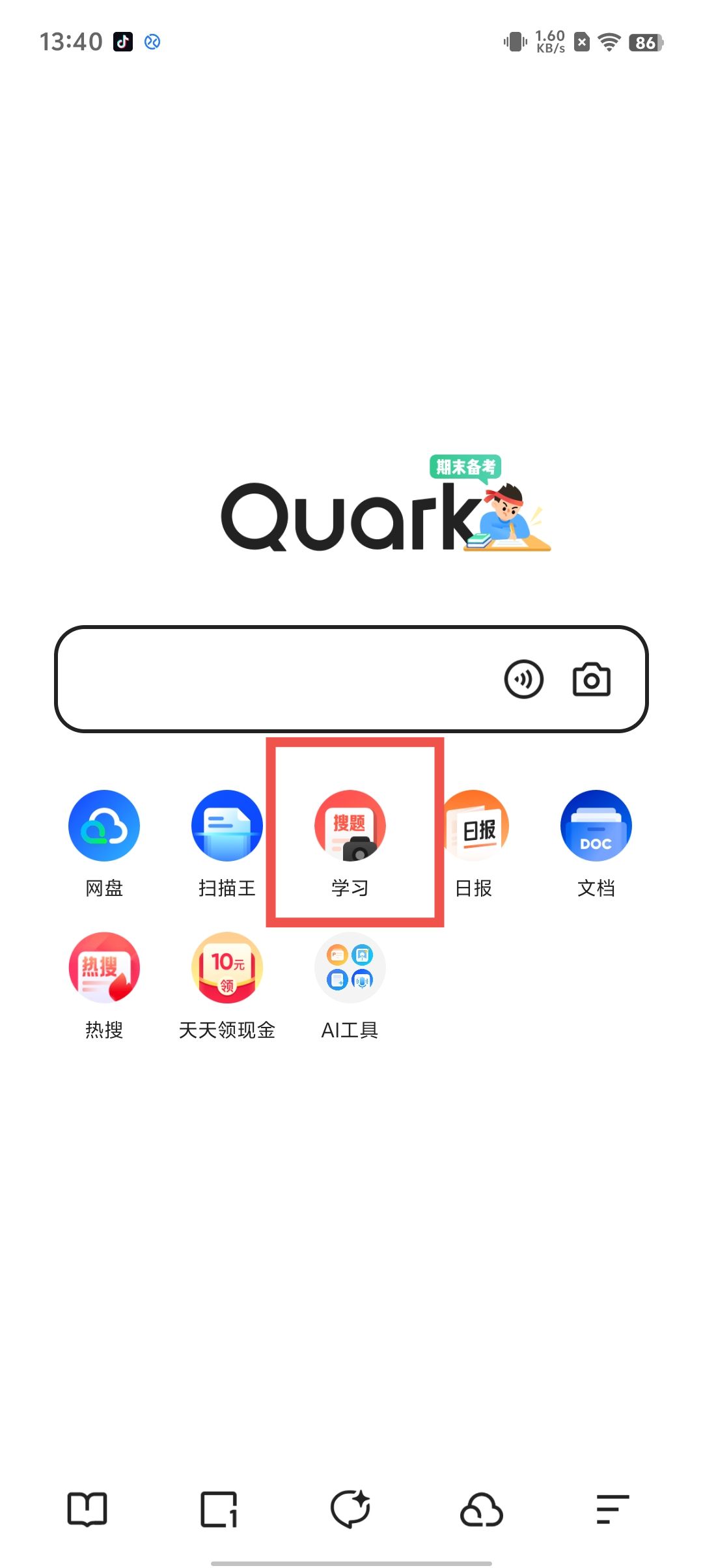Image resolution: width=703 pixels, height=1568 pixels.
Task: Open the AI chat assistant in the bottom bar
Action: click(351, 1509)
